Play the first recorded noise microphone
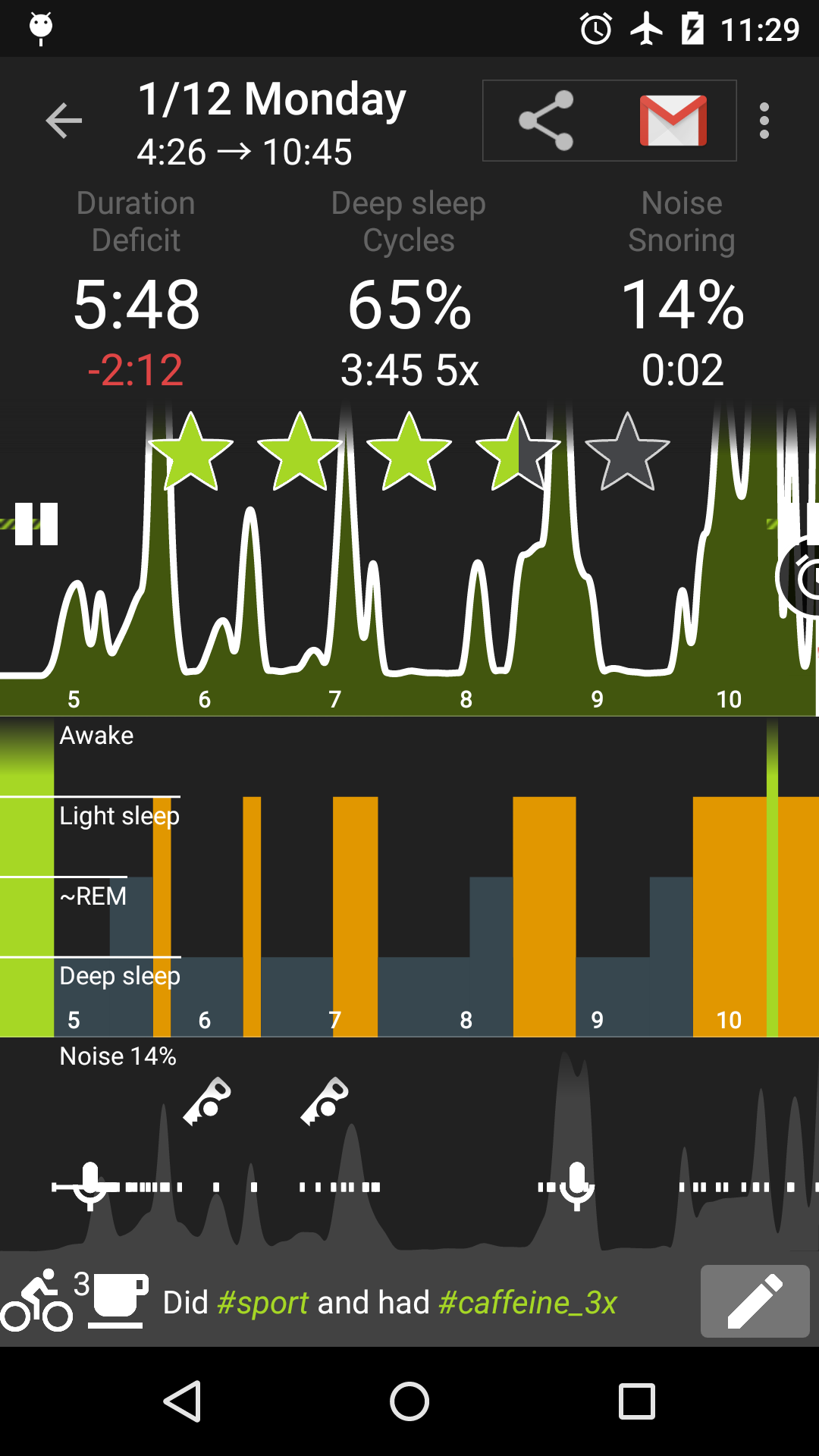Viewport: 819px width, 1456px height. (x=90, y=1185)
